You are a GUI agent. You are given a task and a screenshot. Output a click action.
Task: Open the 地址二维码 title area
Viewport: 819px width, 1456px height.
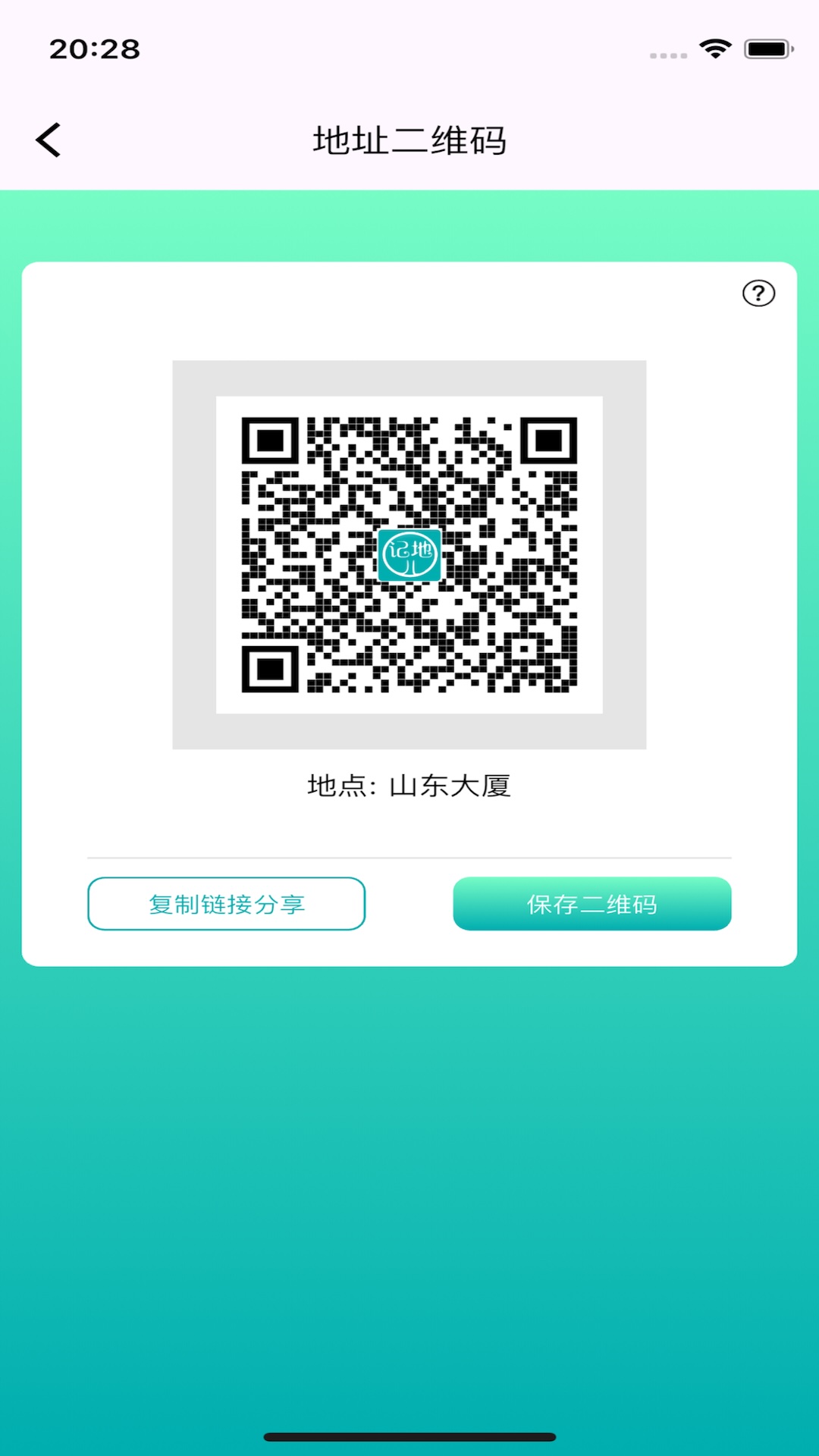pyautogui.click(x=409, y=140)
